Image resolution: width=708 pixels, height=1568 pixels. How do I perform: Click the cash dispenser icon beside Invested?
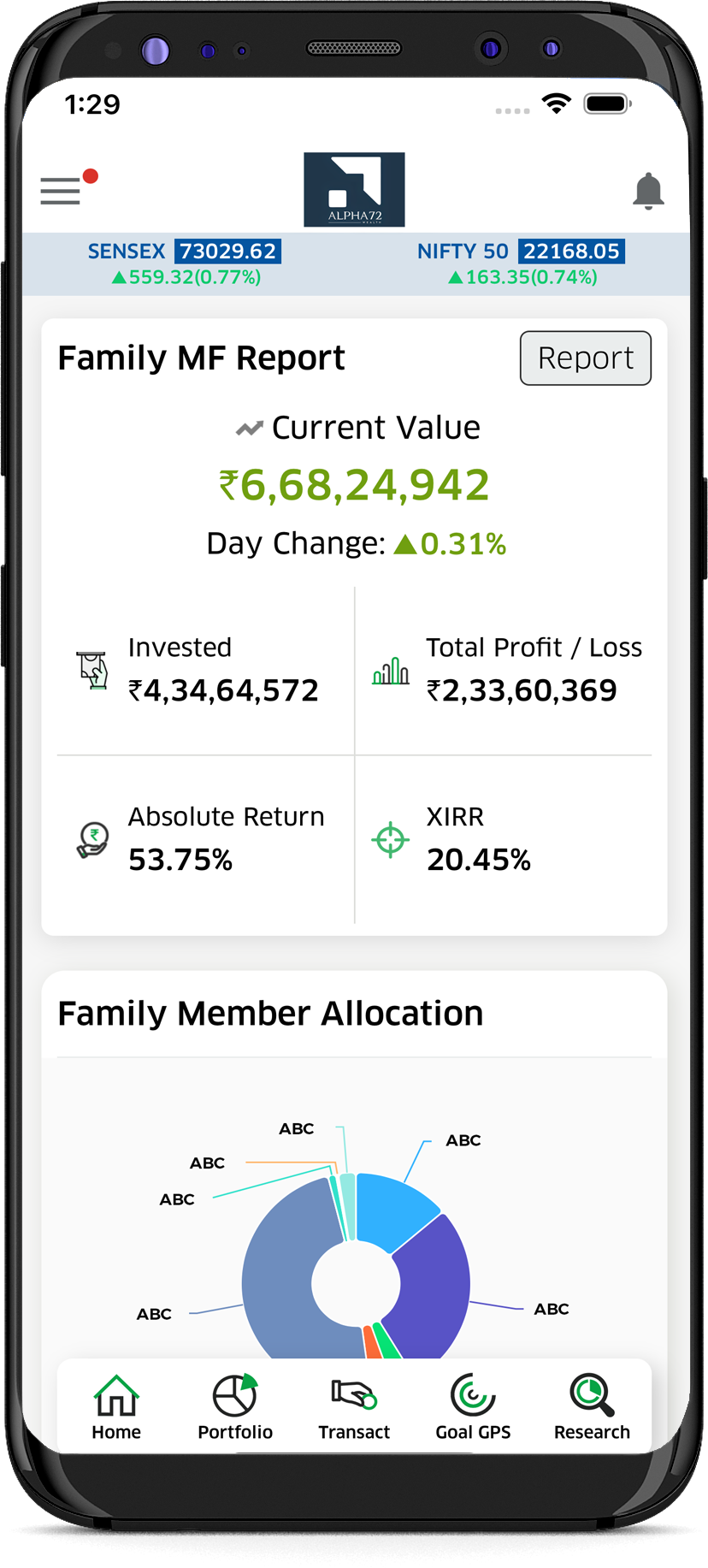[x=91, y=670]
